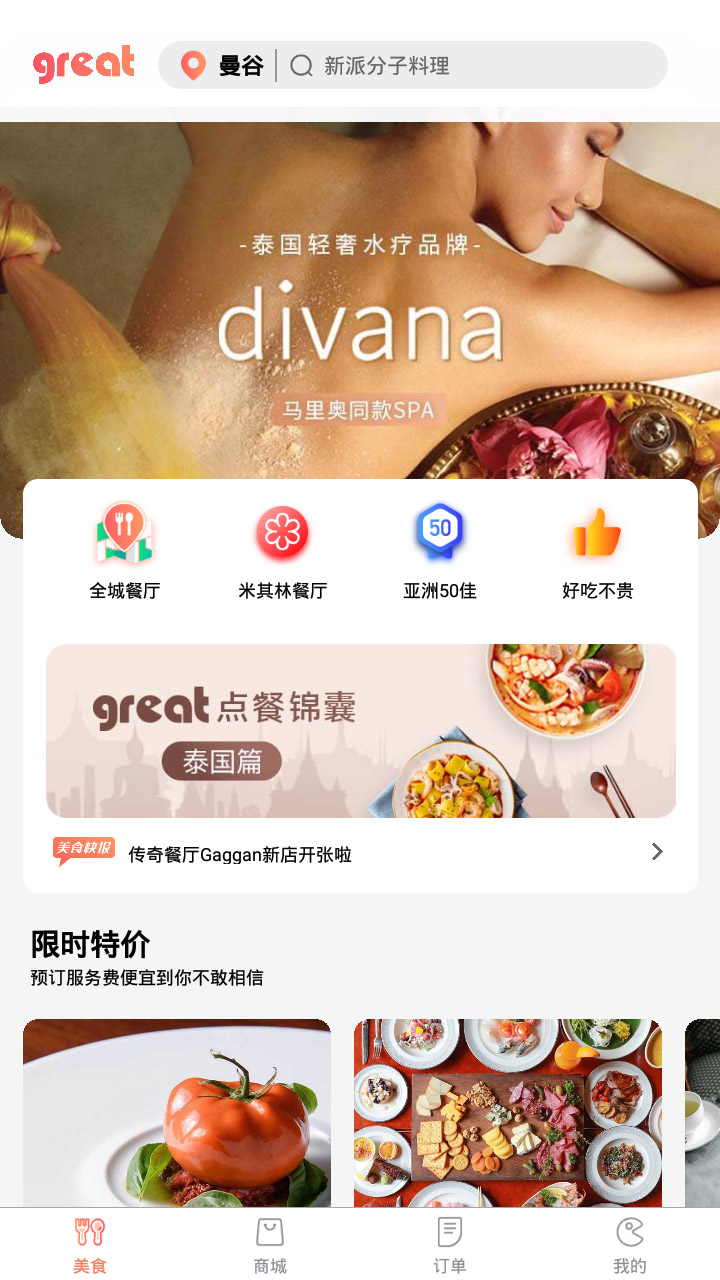Viewport: 720px width, 1280px height.
Task: Open the cheese platter buffet deal card
Action: (x=508, y=1112)
